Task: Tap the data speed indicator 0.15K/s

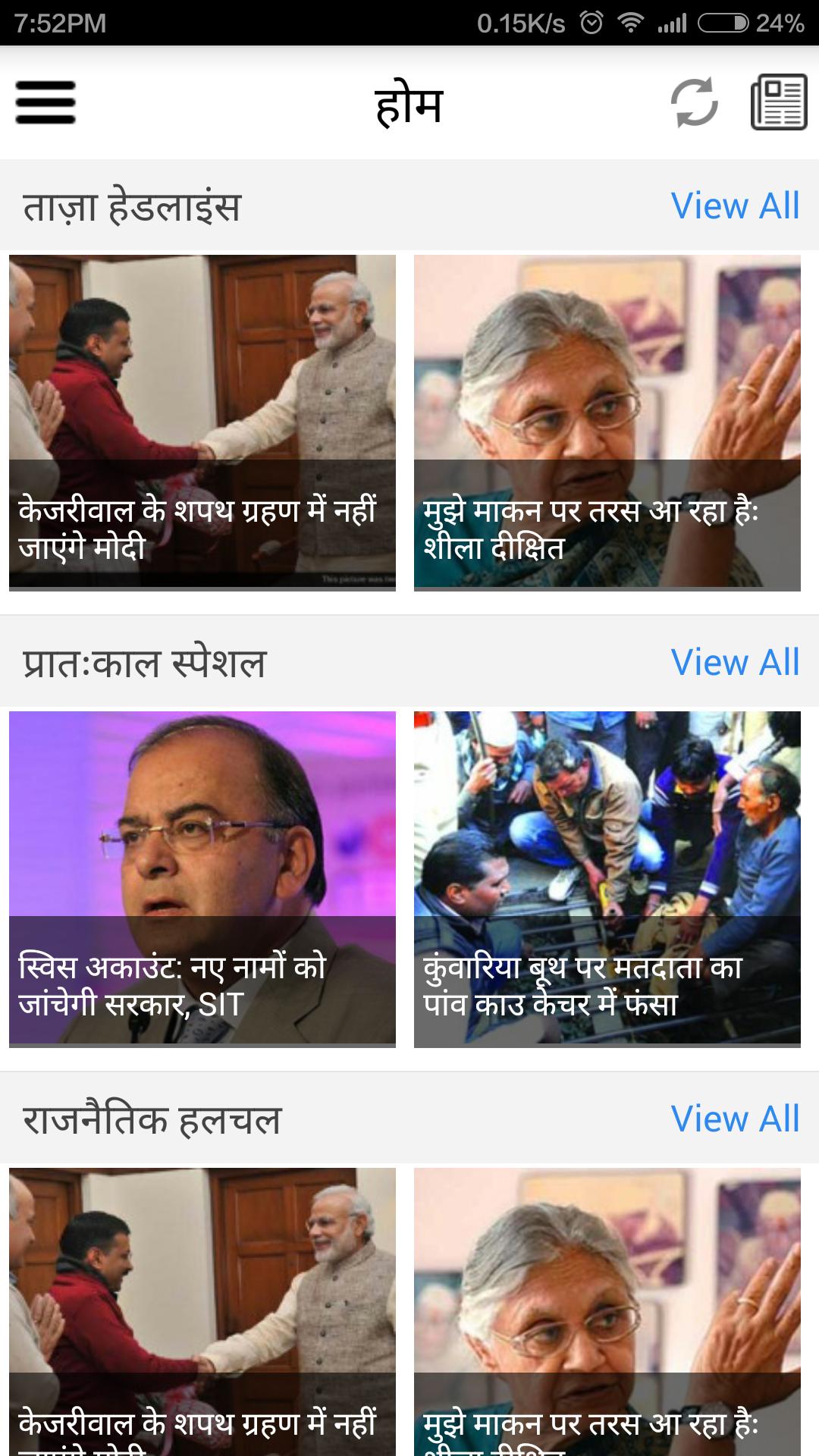Action: (523, 21)
